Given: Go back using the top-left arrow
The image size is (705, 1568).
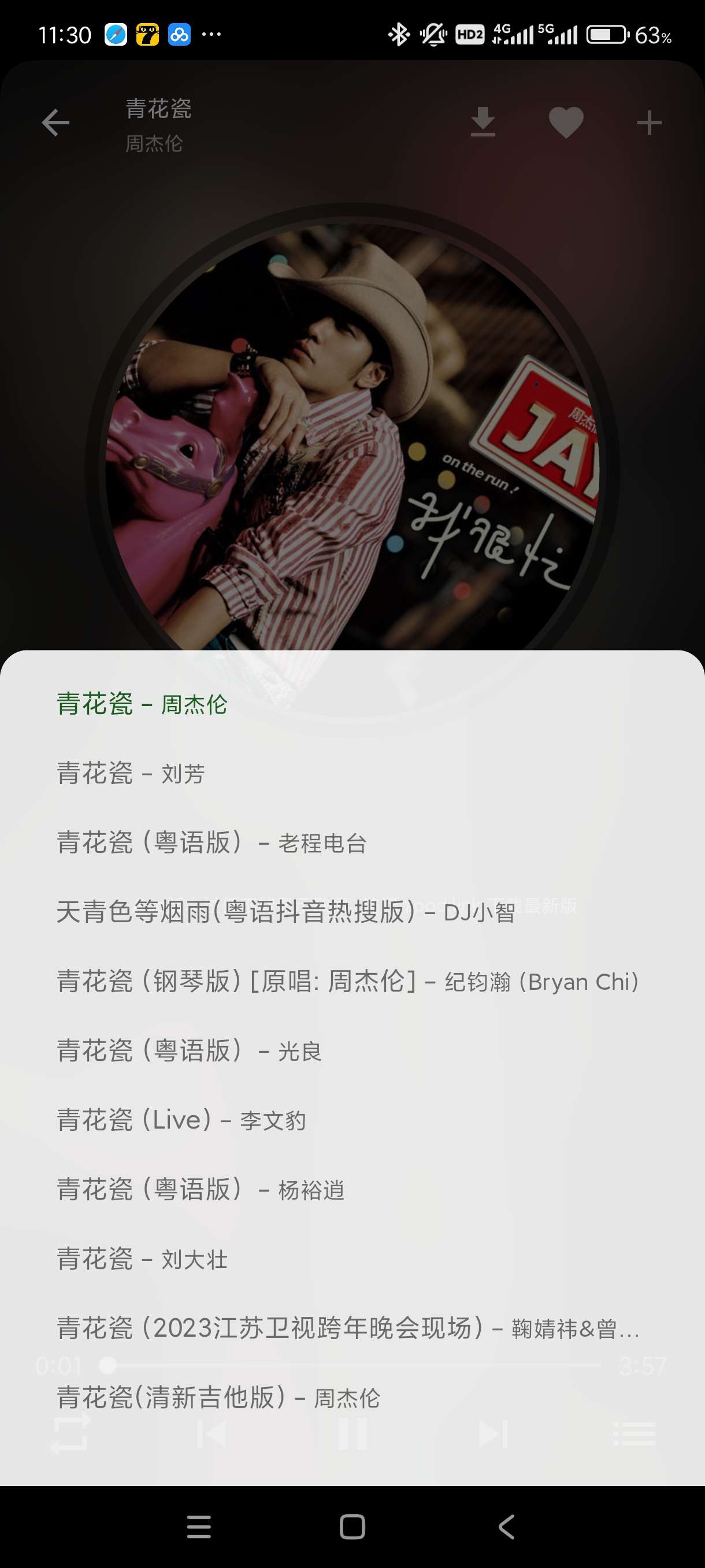Looking at the screenshot, I should pos(55,123).
